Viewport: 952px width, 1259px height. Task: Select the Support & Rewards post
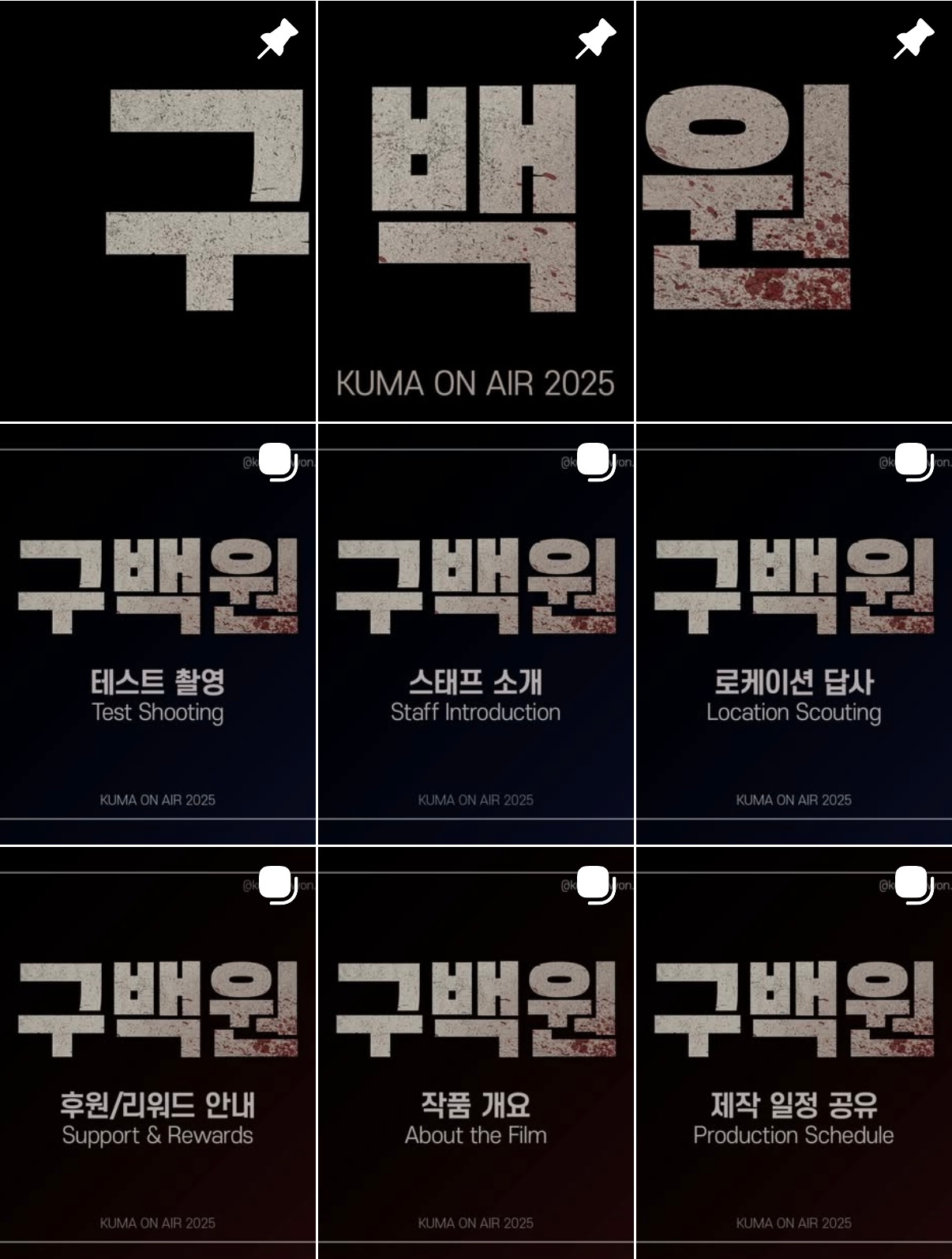158,1054
